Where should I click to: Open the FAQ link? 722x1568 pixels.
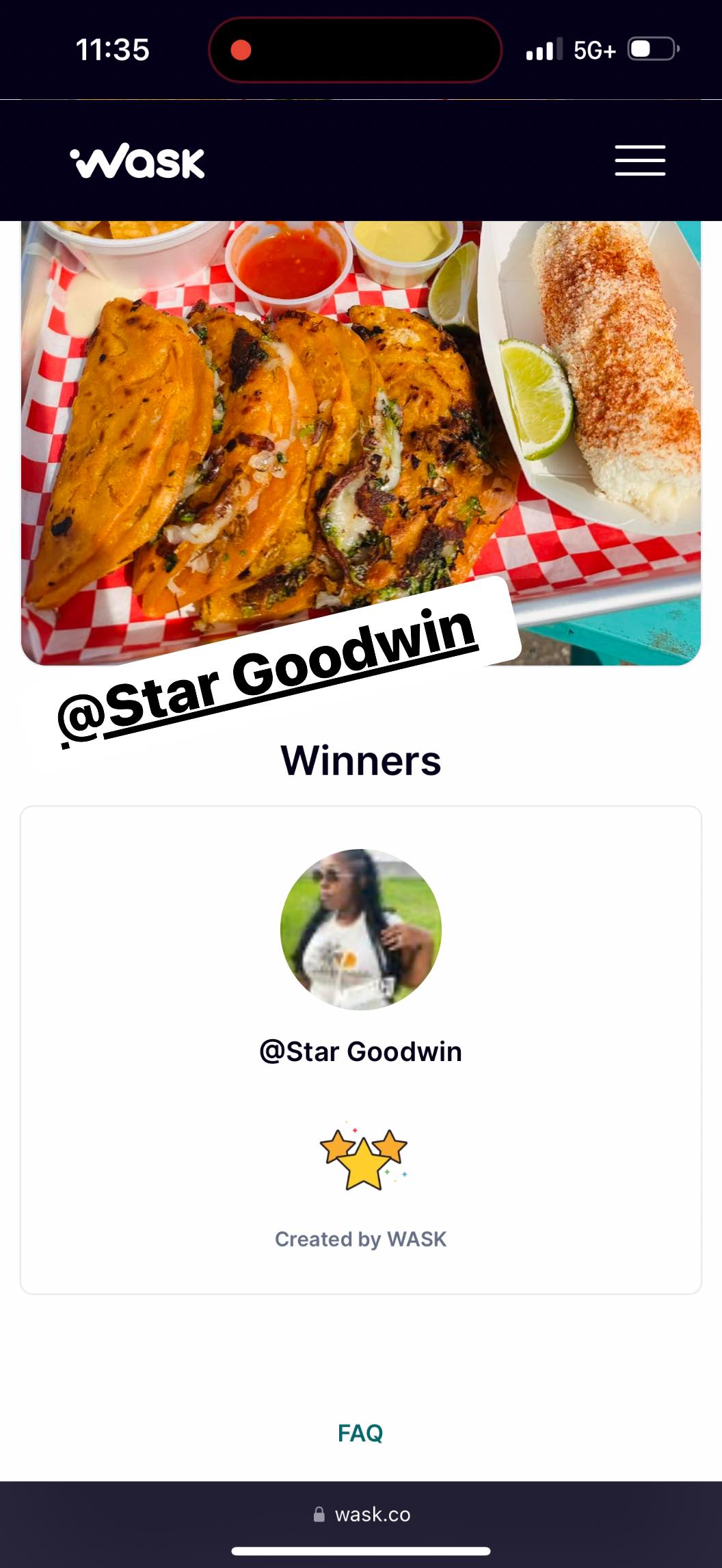[x=360, y=1433]
